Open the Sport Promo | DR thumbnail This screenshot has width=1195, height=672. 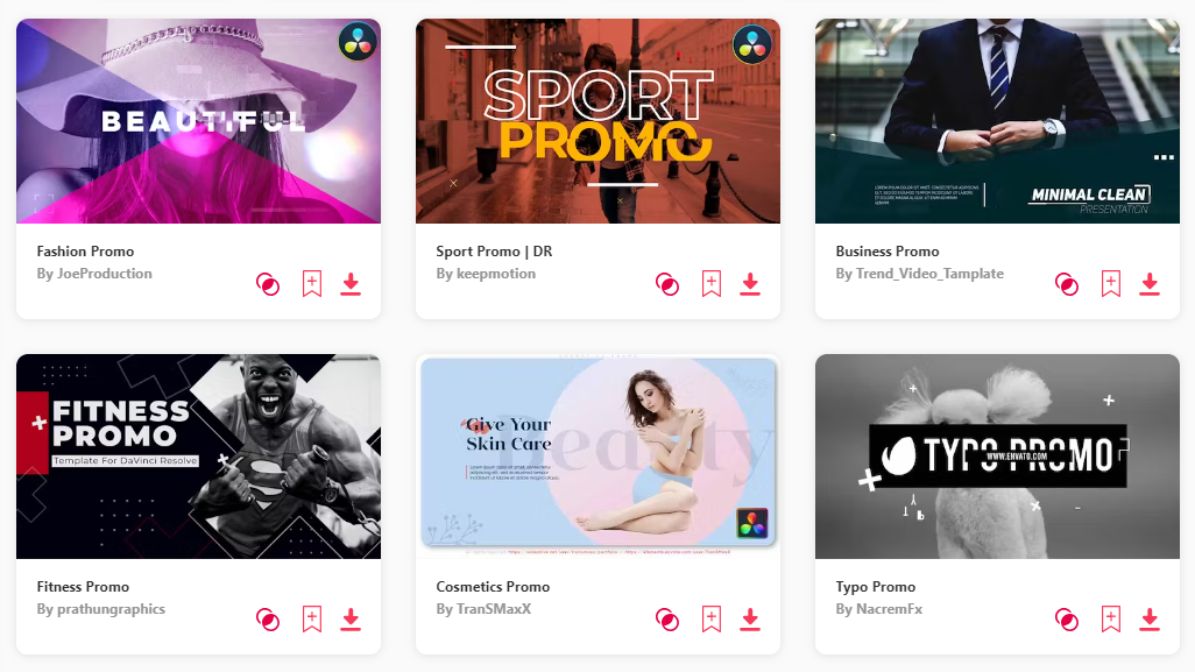pyautogui.click(x=597, y=120)
